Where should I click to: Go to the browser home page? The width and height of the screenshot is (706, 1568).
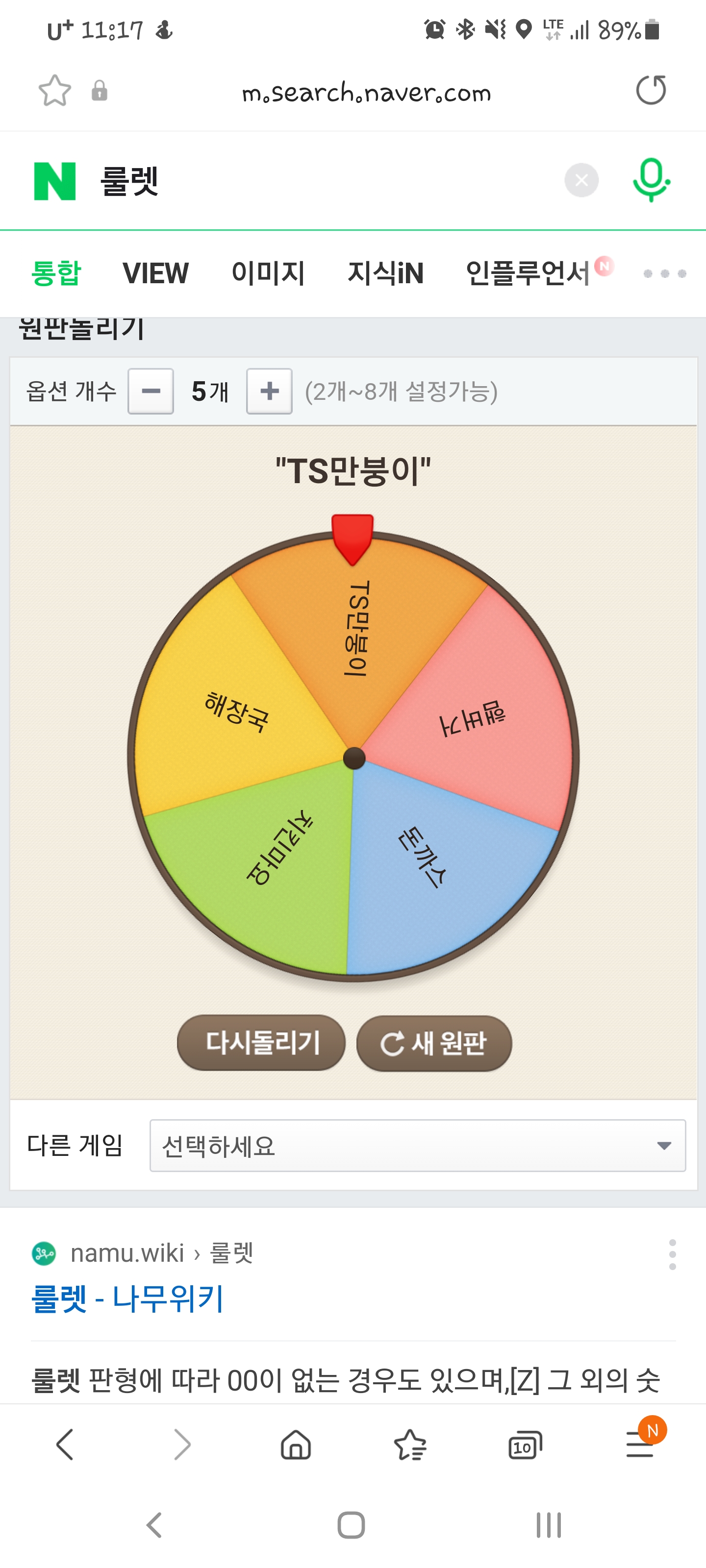coord(296,1445)
